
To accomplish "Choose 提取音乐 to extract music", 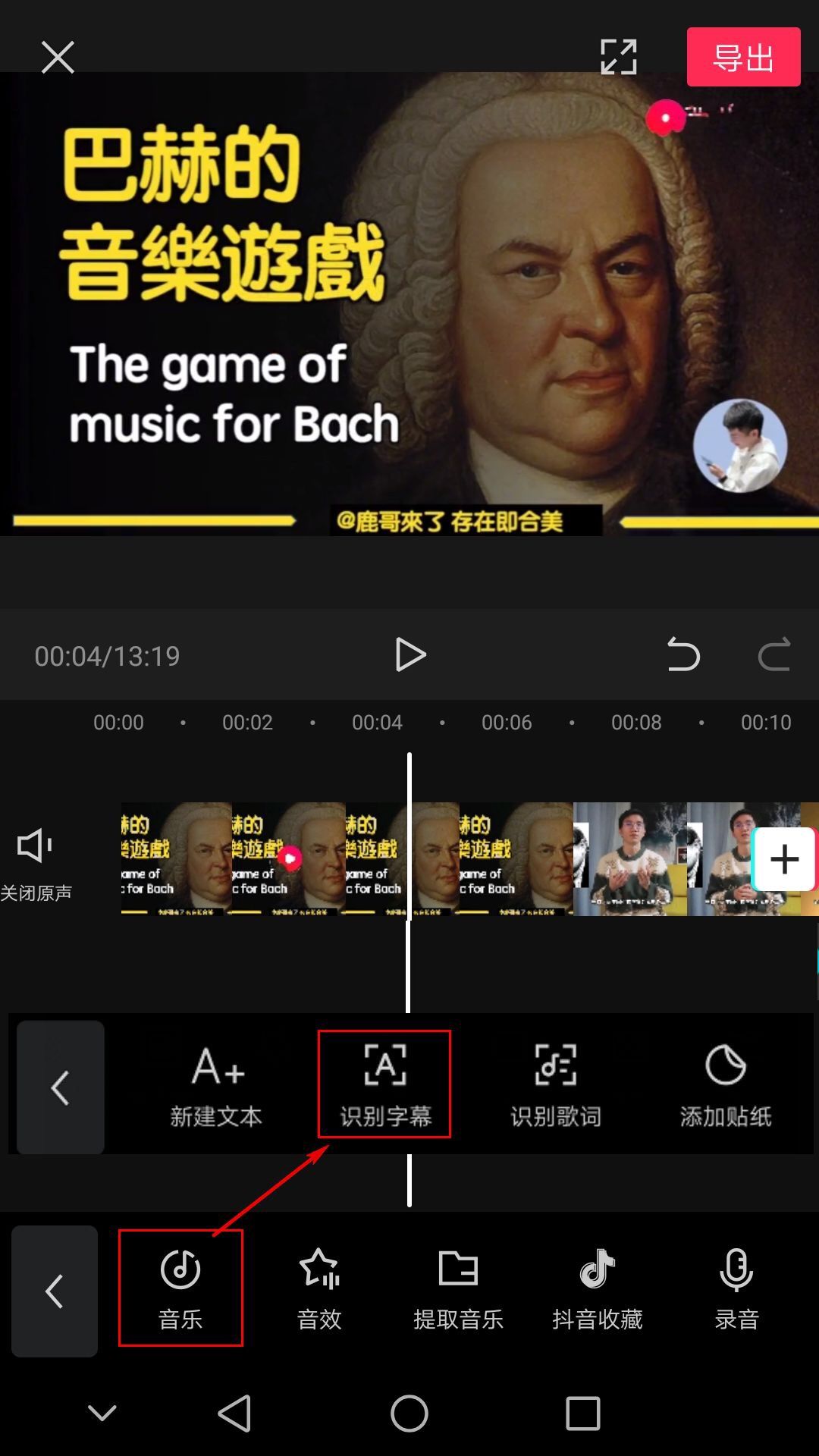I will pos(458,1288).
